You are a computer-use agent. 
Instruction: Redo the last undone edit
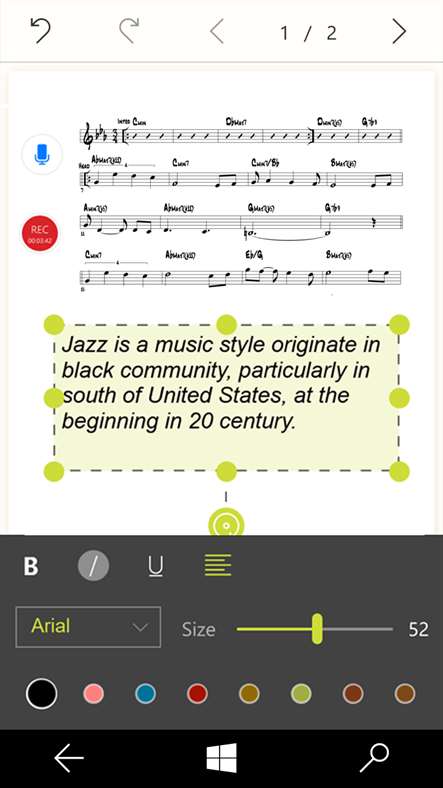[129, 31]
